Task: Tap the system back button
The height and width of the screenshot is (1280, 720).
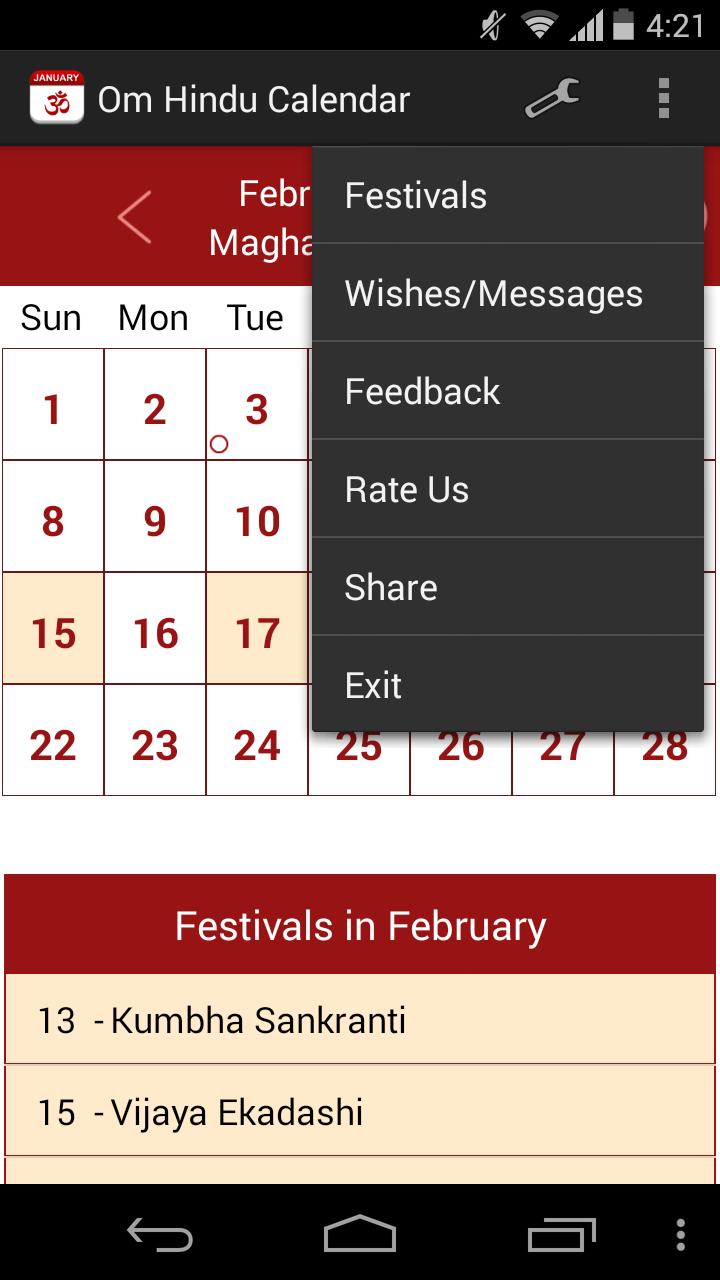Action: click(x=159, y=1233)
